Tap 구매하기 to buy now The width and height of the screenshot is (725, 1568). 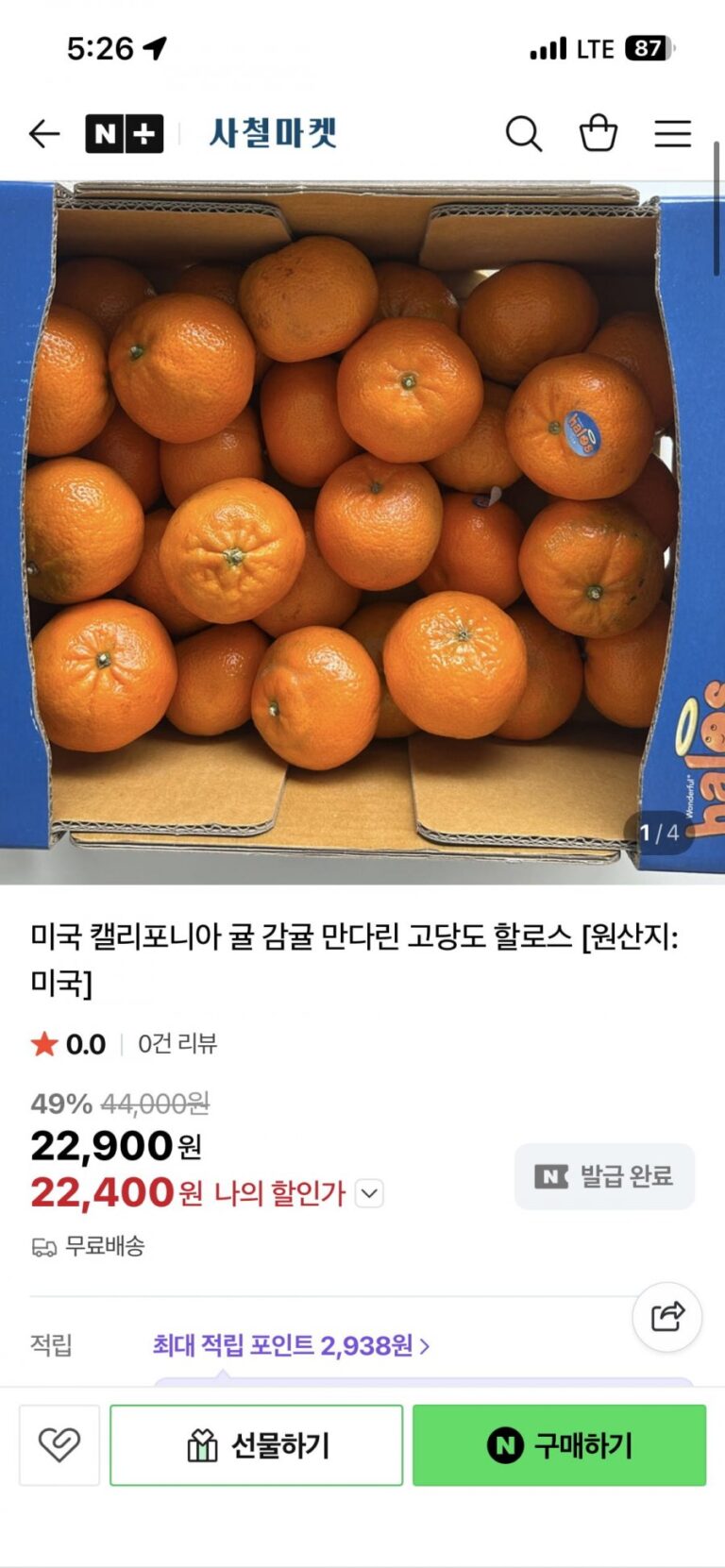tap(559, 1445)
